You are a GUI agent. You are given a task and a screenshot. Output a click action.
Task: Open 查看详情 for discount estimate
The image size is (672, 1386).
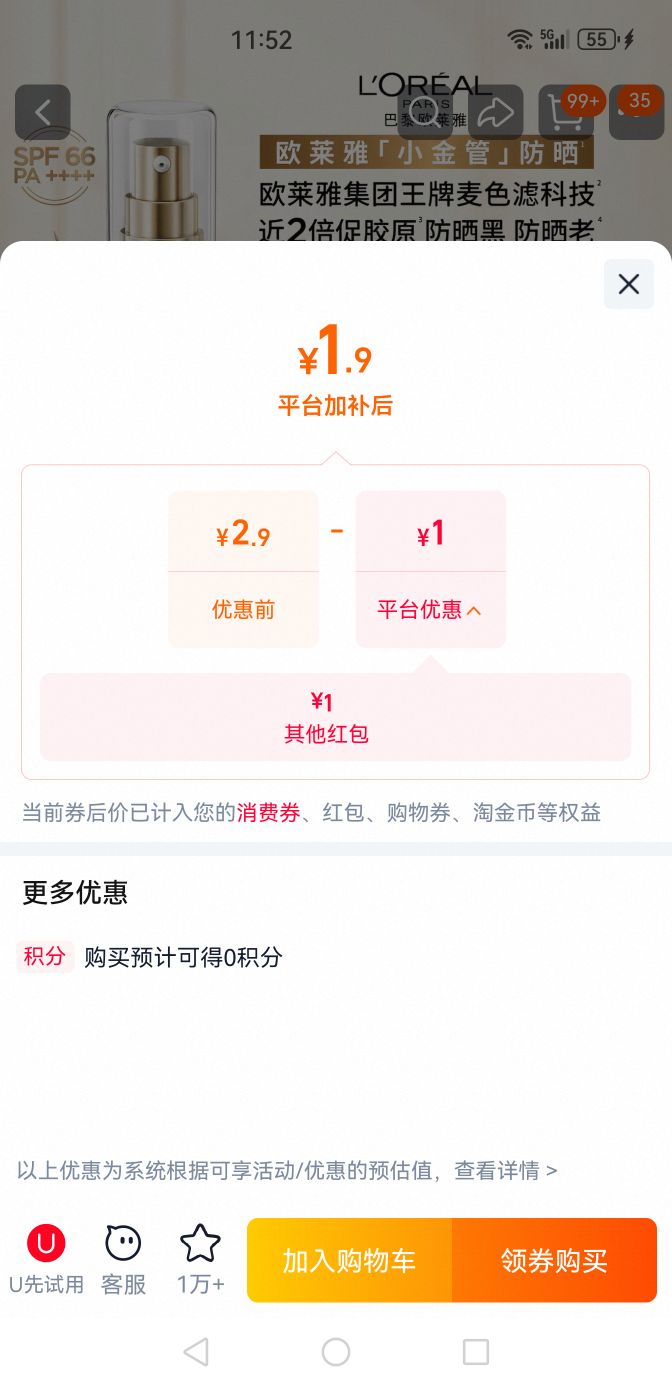(x=506, y=1170)
